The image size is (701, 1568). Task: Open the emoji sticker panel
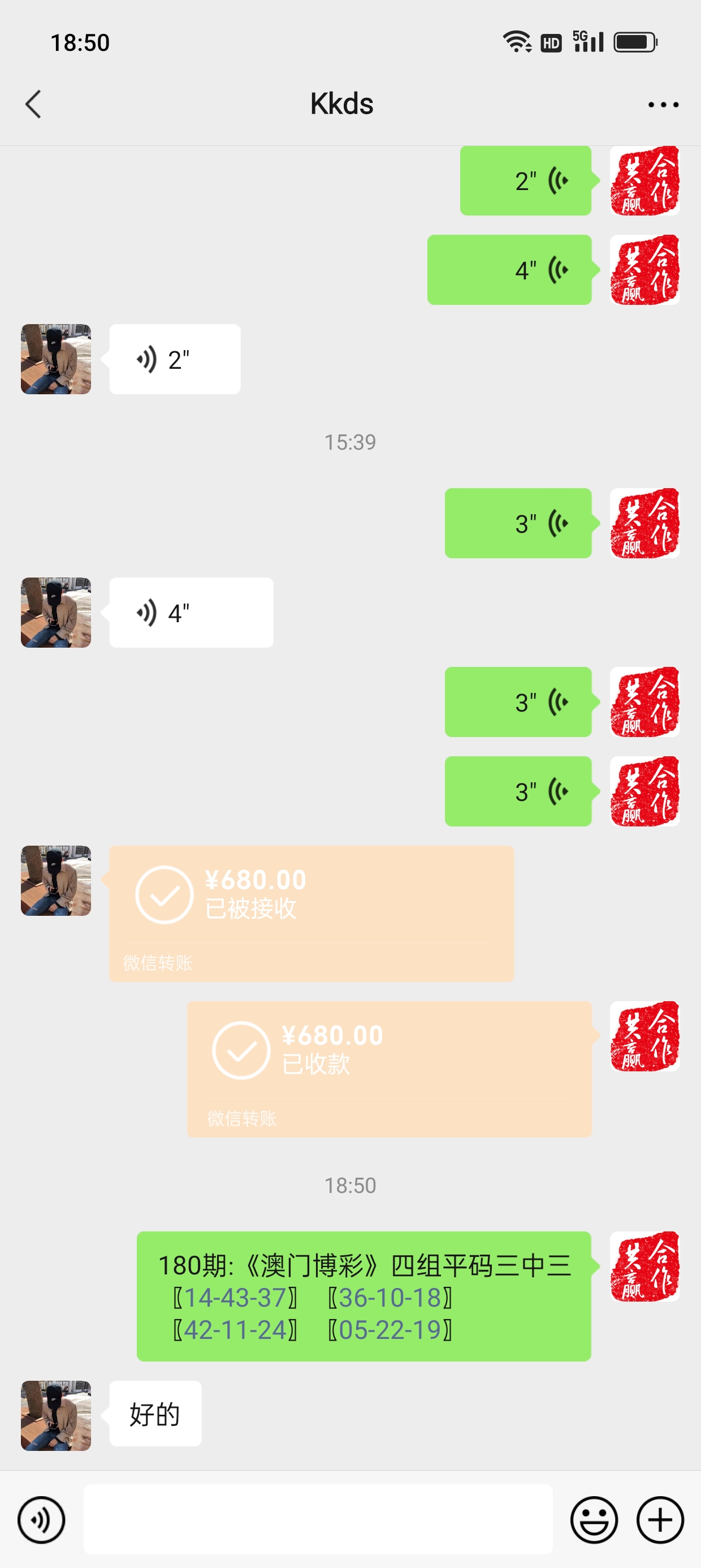593,1519
